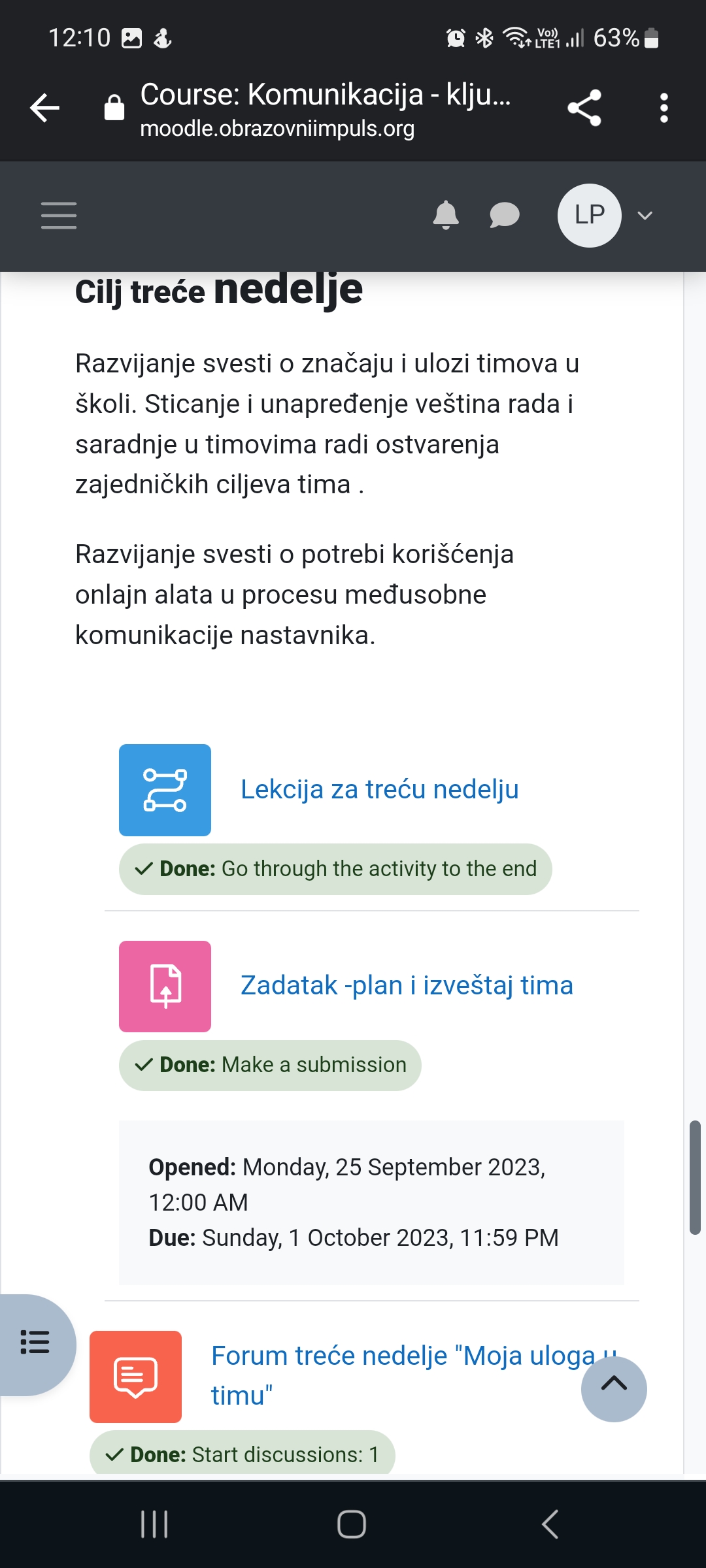This screenshot has height=1568, width=706.
Task: Open the hamburger side menu
Action: point(59,216)
